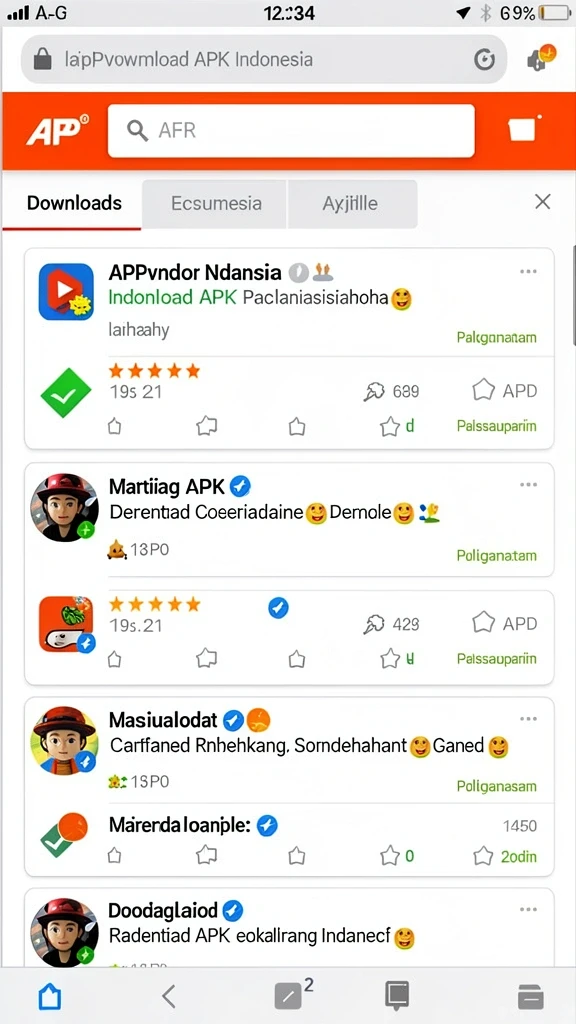
Task: Tap the APD icon beside 689
Action: coord(483,391)
